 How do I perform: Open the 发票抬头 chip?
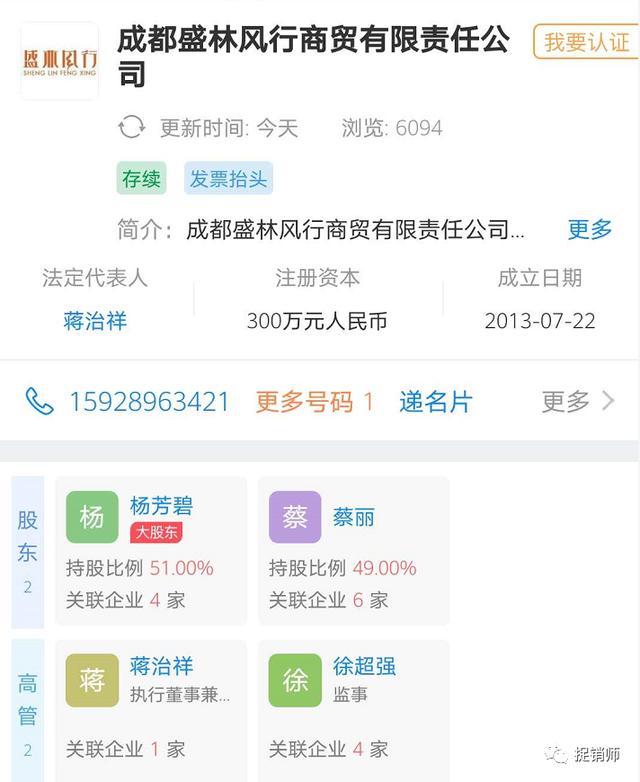(228, 179)
